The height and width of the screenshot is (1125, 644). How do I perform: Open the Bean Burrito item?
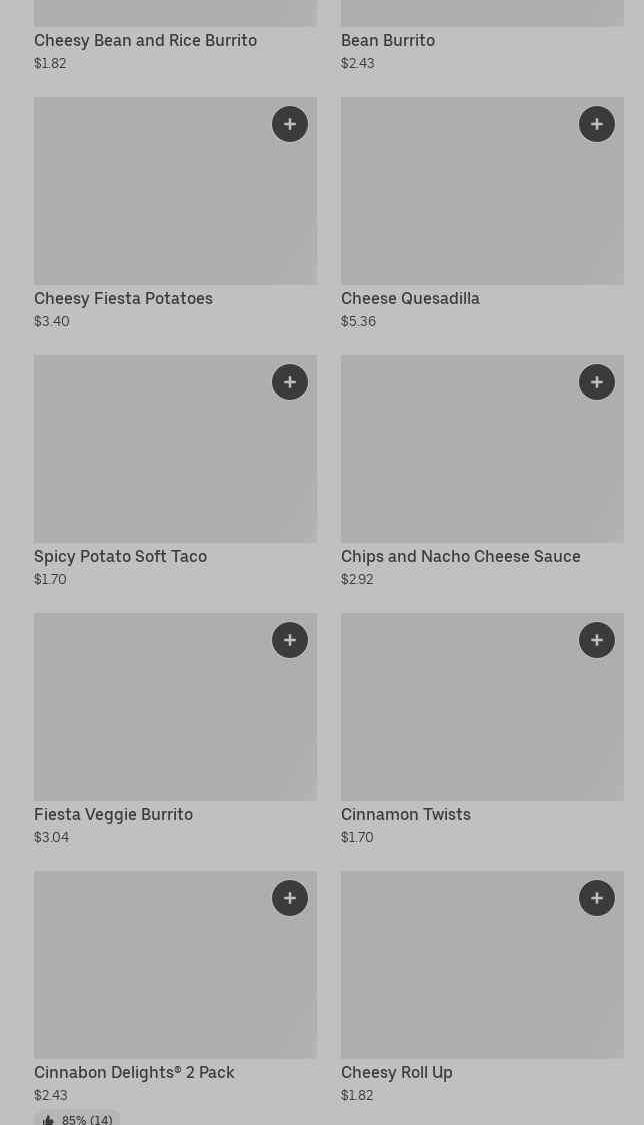(x=388, y=41)
